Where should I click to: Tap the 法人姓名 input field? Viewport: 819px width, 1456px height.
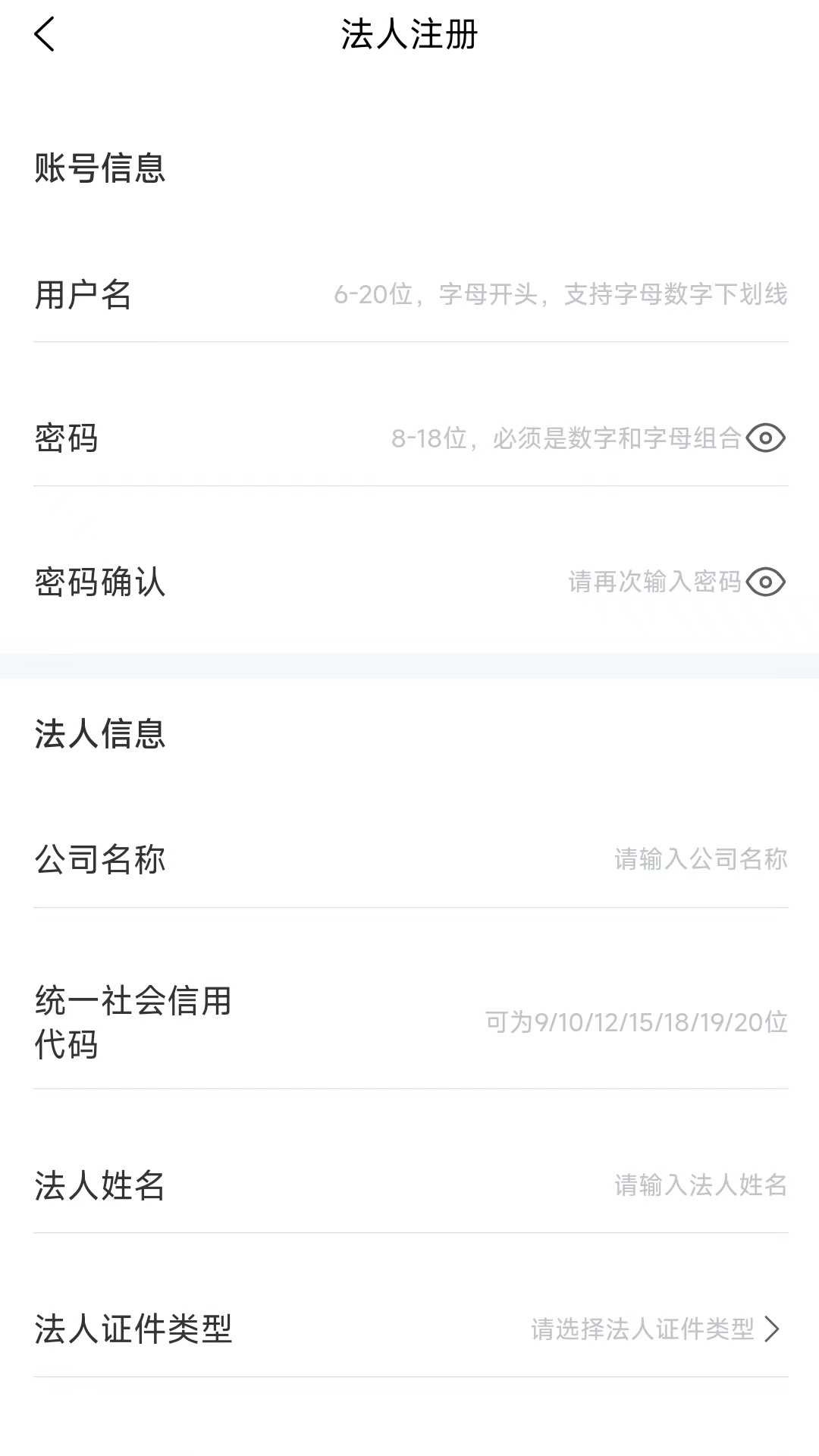coord(699,1185)
